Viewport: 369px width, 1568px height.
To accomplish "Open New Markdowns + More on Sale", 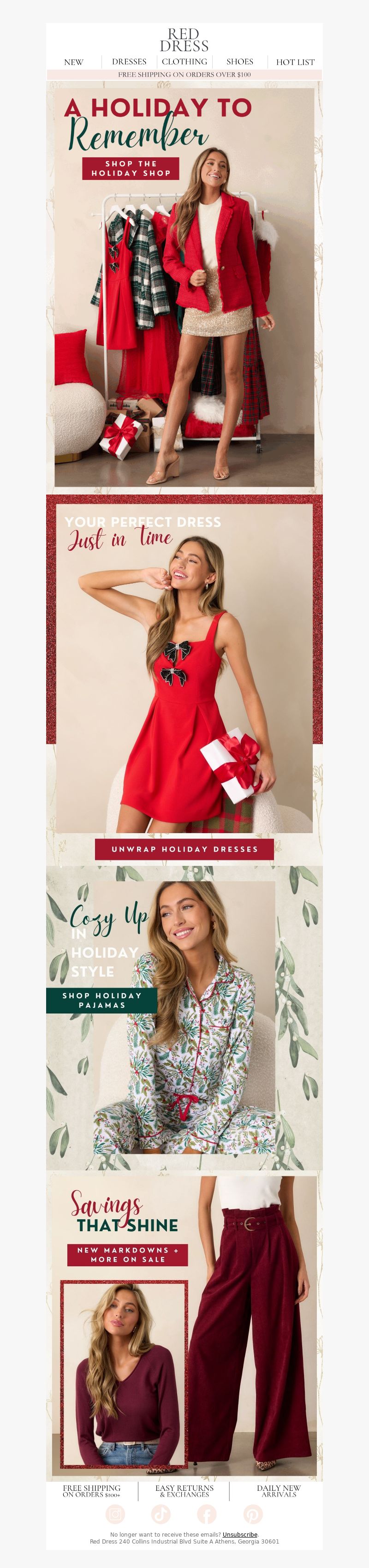I will coord(128,1254).
